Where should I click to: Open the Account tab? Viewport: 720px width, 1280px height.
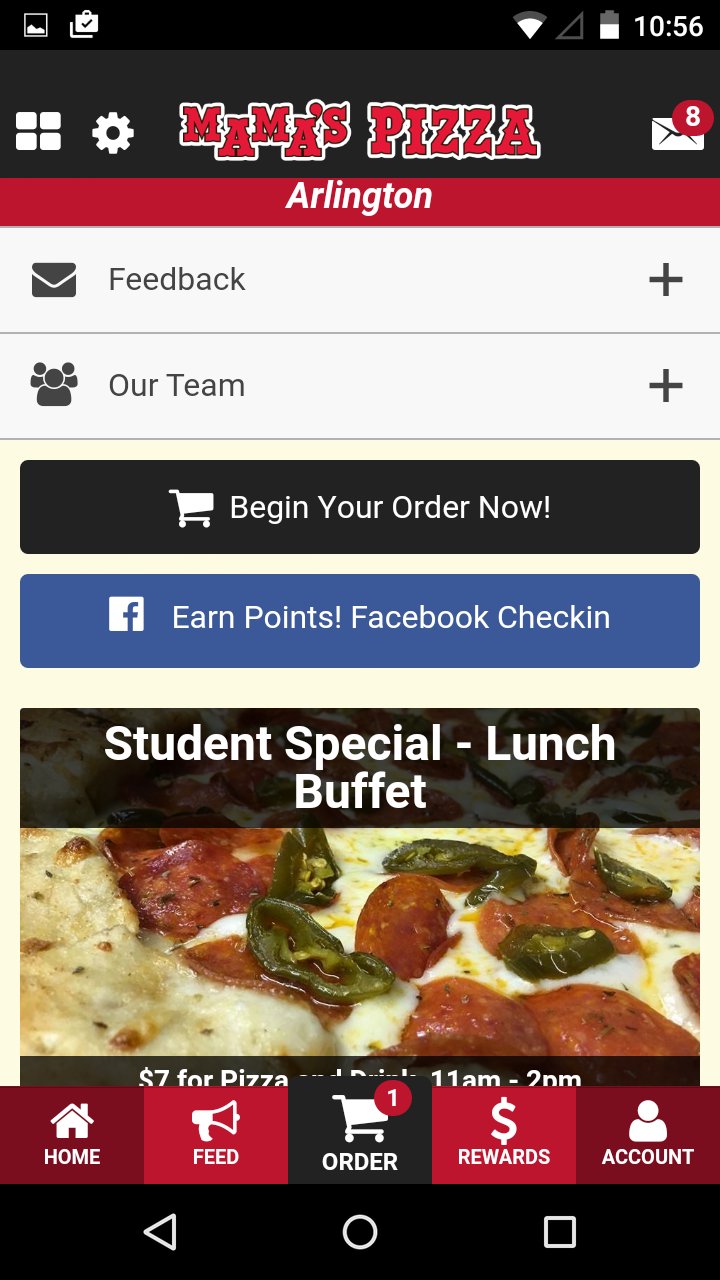(x=648, y=1135)
